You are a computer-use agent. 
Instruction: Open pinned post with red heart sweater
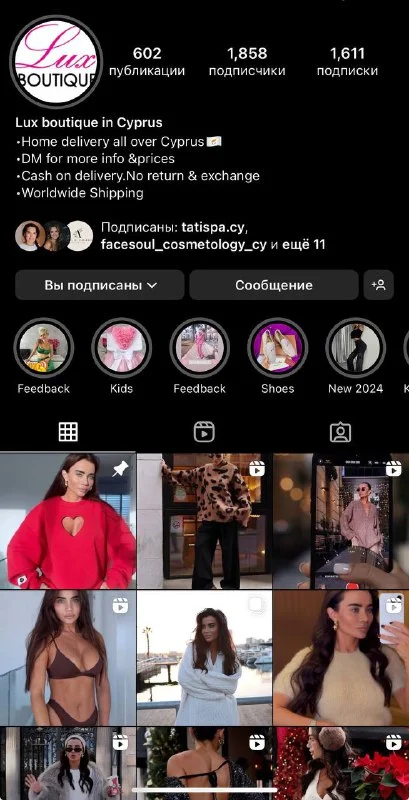(x=68, y=520)
